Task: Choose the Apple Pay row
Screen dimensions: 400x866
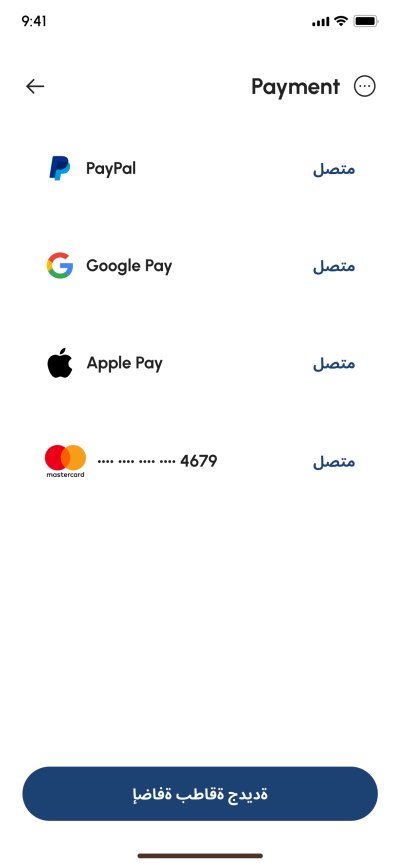Action: tap(200, 363)
